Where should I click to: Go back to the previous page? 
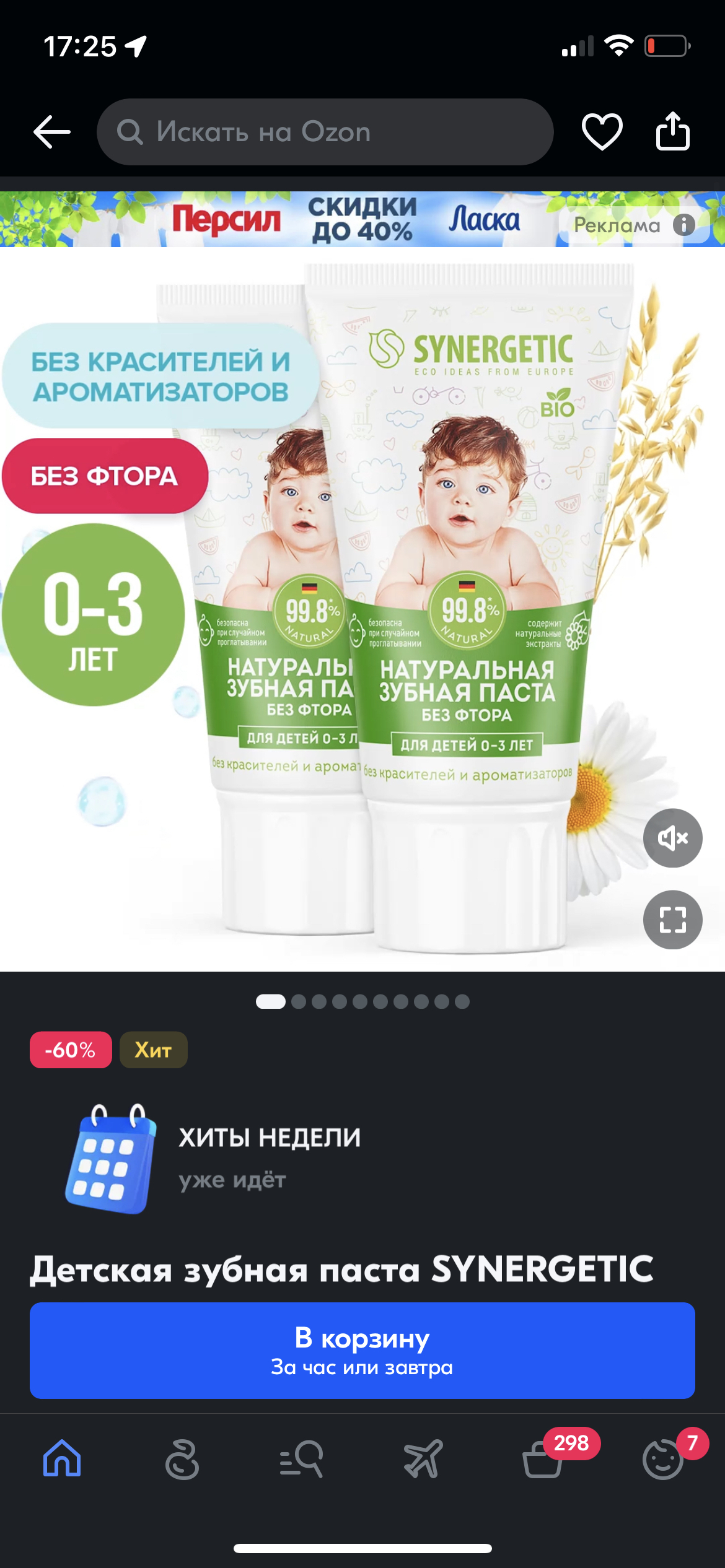click(52, 132)
